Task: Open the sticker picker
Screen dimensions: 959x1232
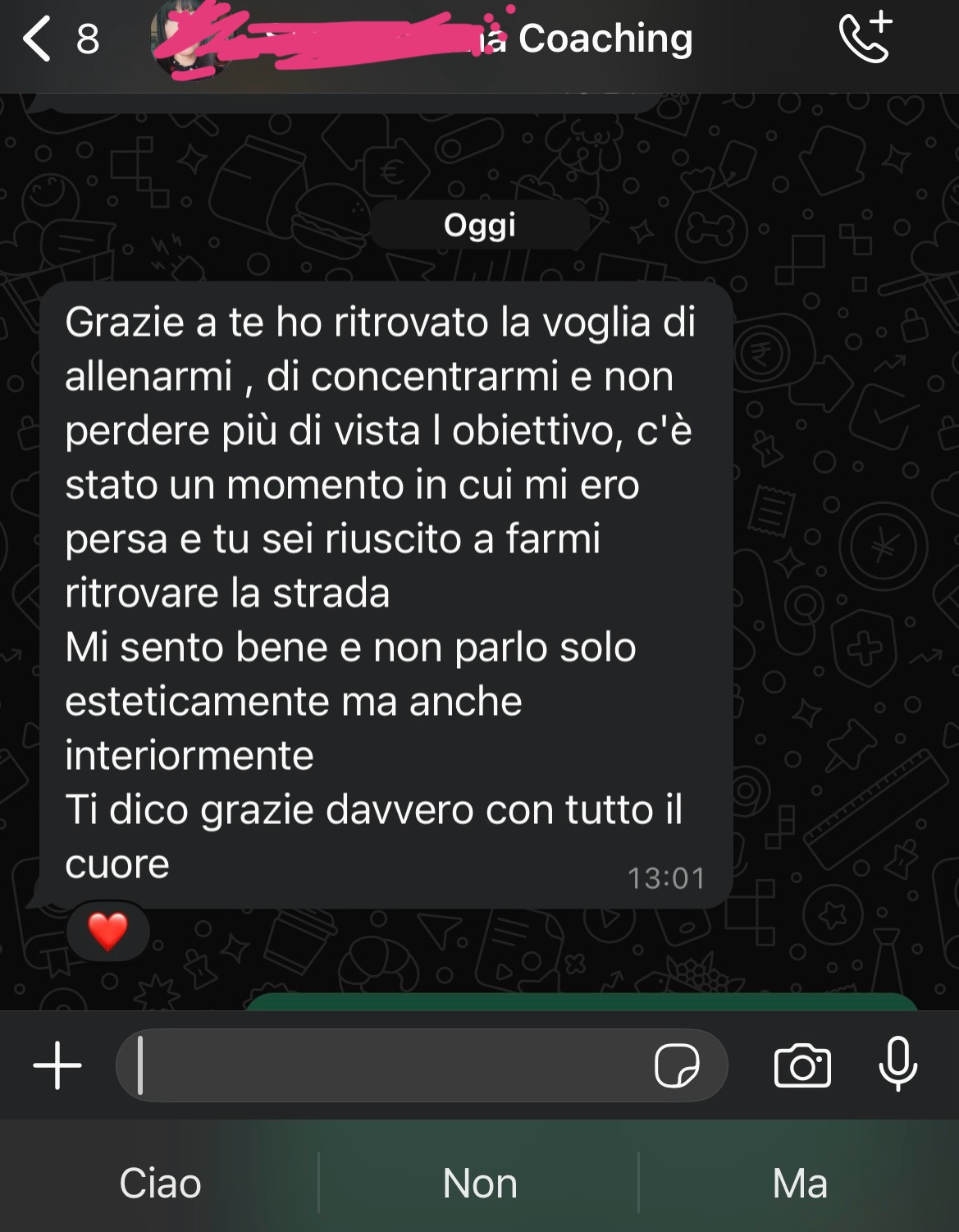Action: pos(676,1065)
